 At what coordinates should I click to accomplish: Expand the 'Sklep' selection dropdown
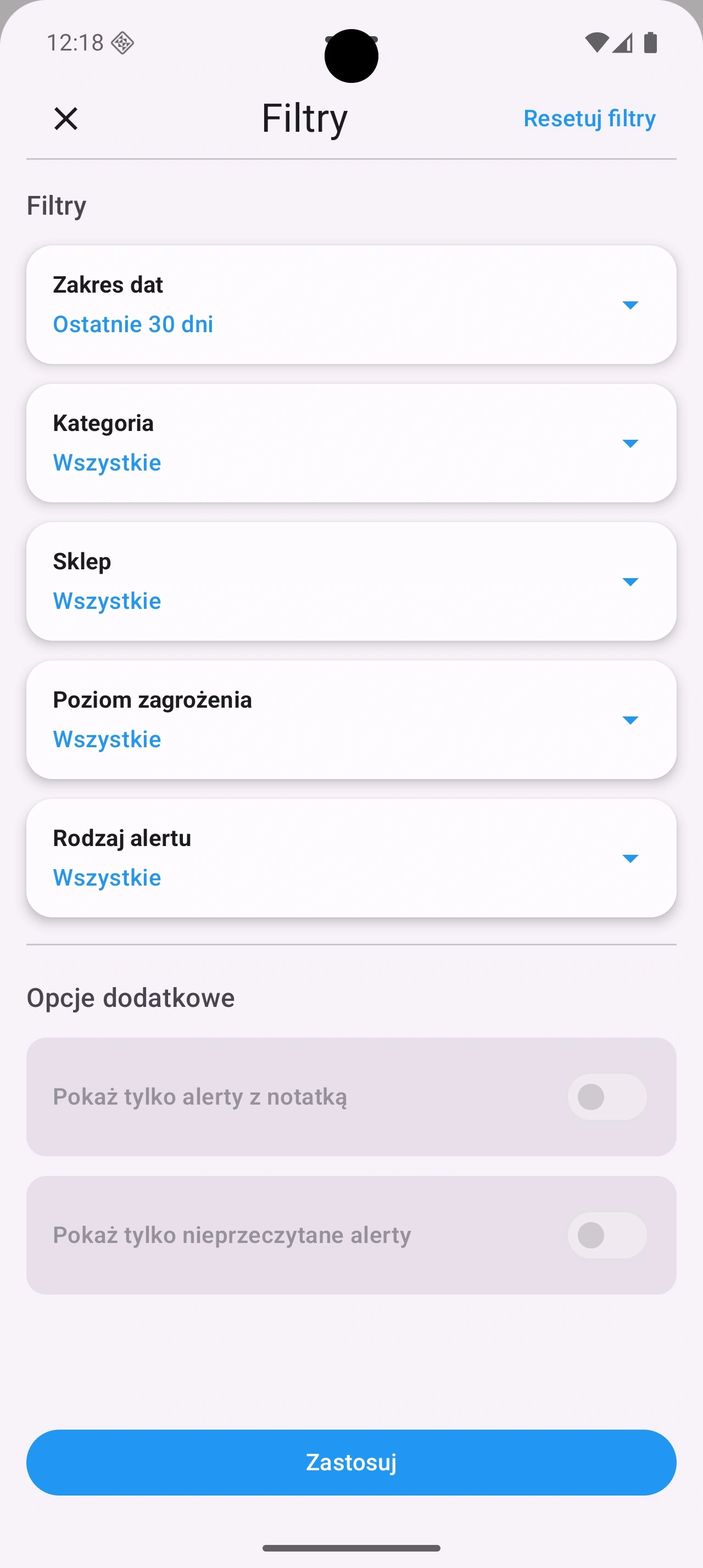[631, 581]
